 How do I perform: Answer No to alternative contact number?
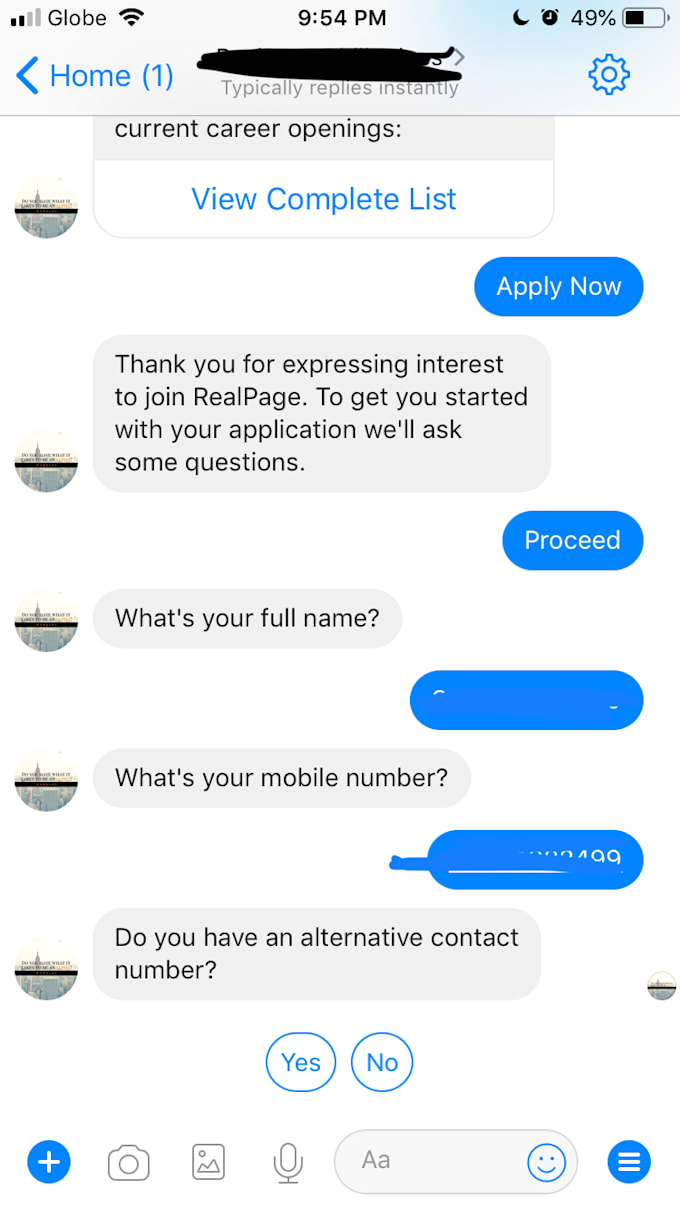[x=382, y=1062]
